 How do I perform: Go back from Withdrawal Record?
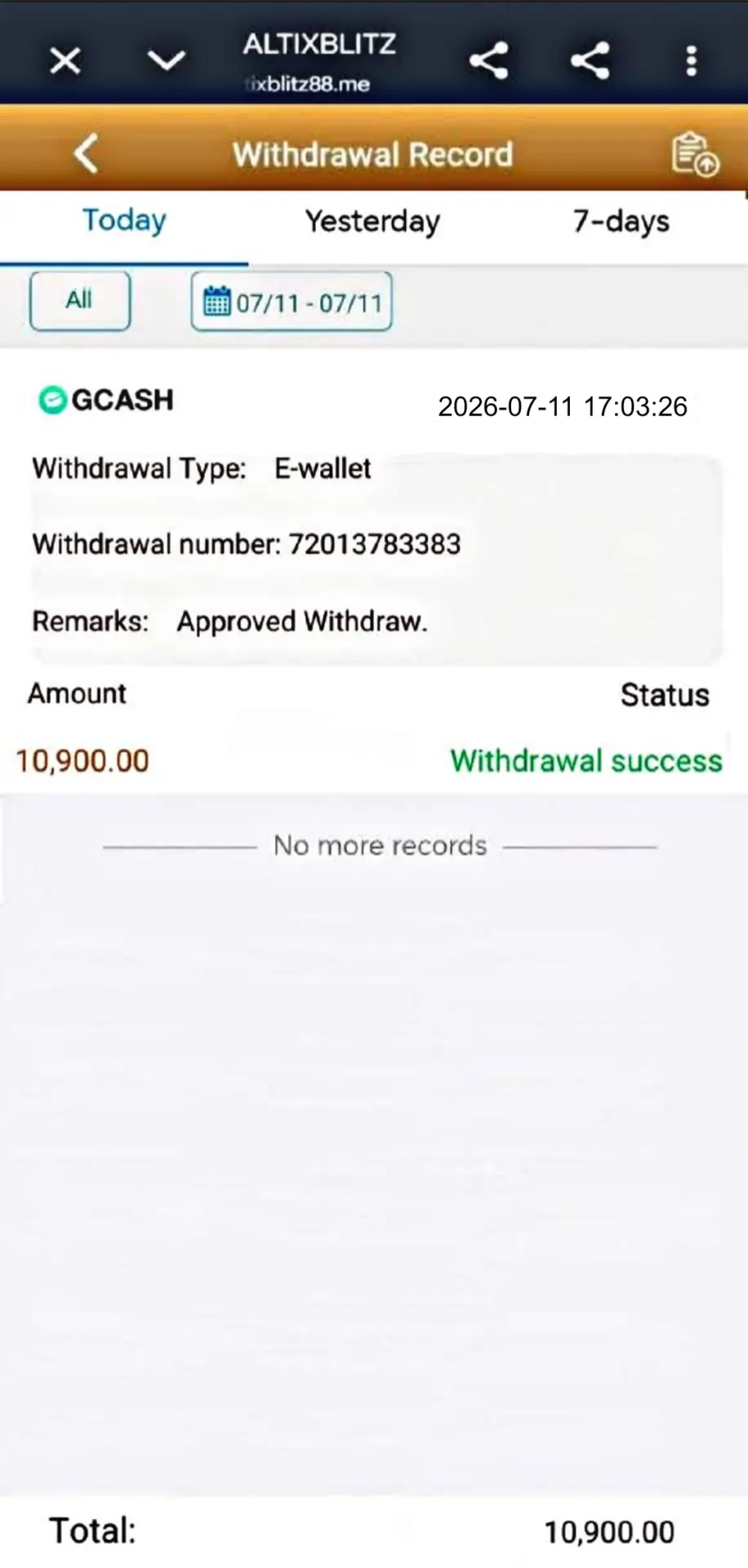pos(87,154)
